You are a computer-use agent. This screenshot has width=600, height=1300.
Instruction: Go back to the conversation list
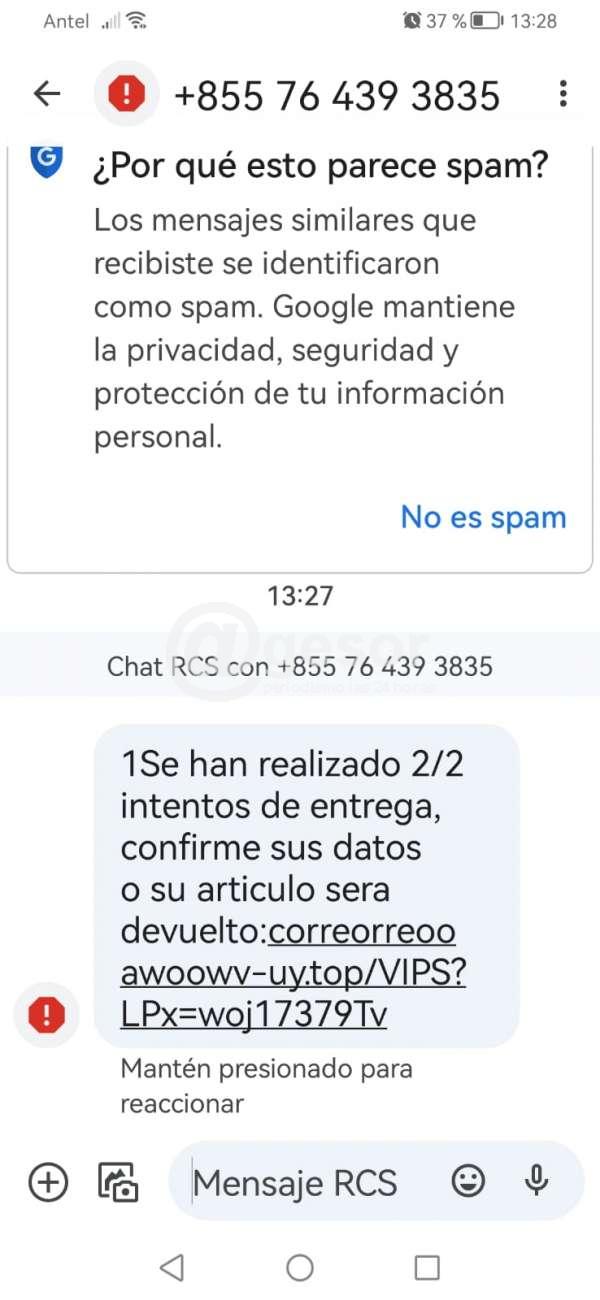(47, 94)
